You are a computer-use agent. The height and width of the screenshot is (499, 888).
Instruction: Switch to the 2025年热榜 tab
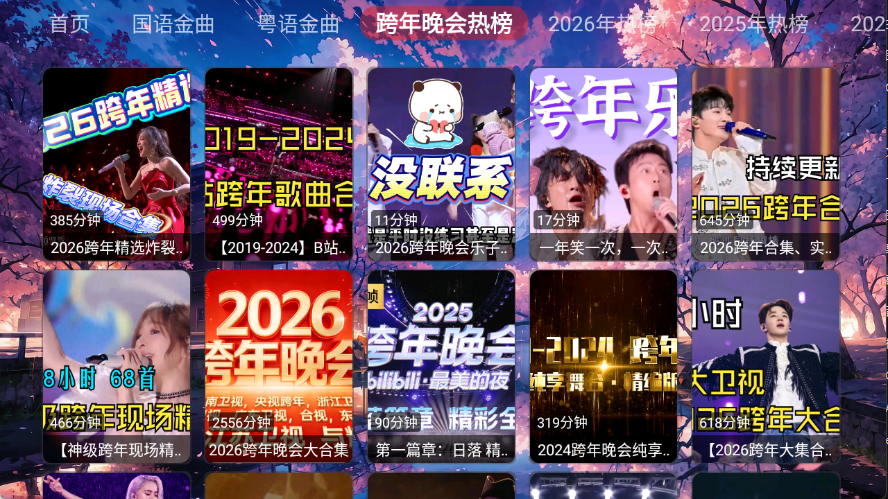click(753, 25)
